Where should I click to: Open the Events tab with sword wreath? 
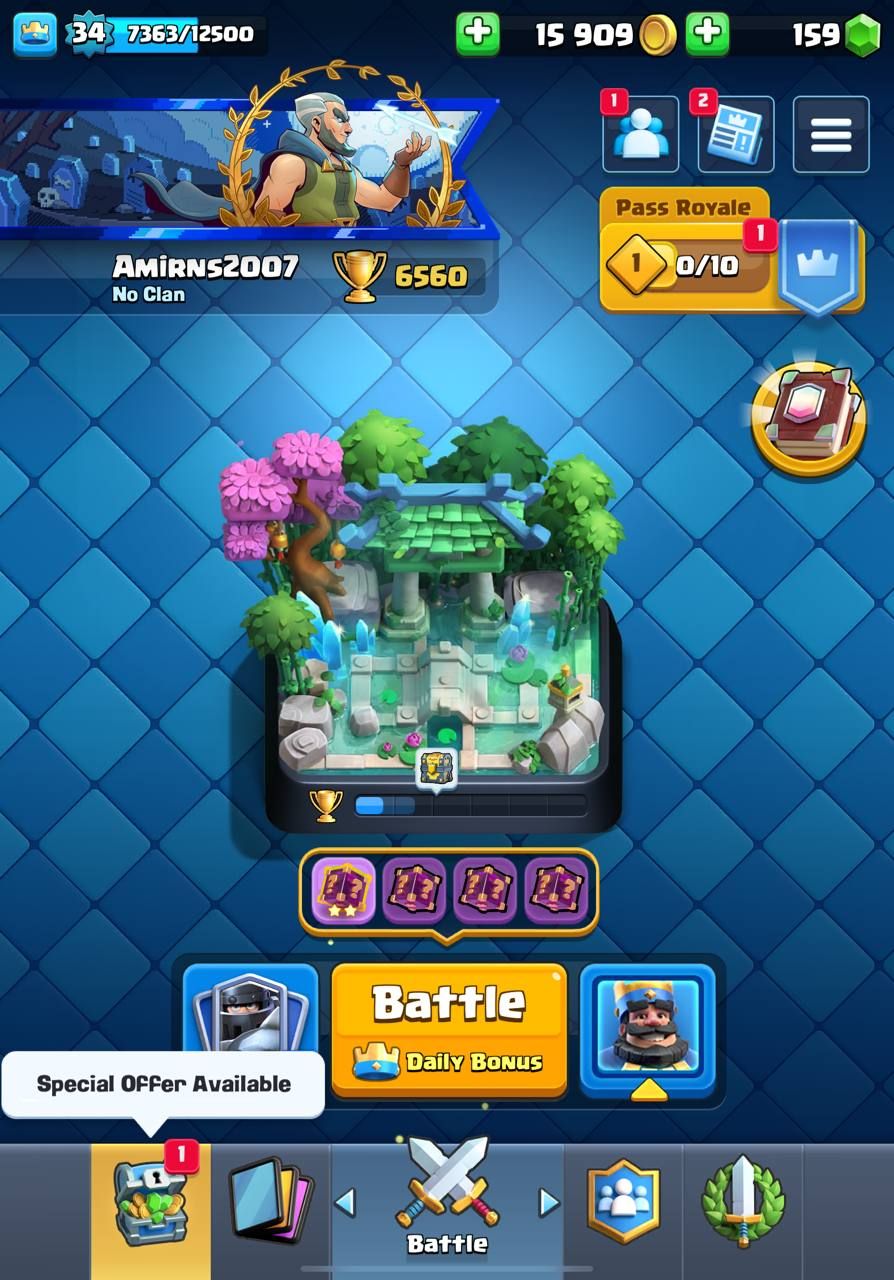pos(742,1203)
